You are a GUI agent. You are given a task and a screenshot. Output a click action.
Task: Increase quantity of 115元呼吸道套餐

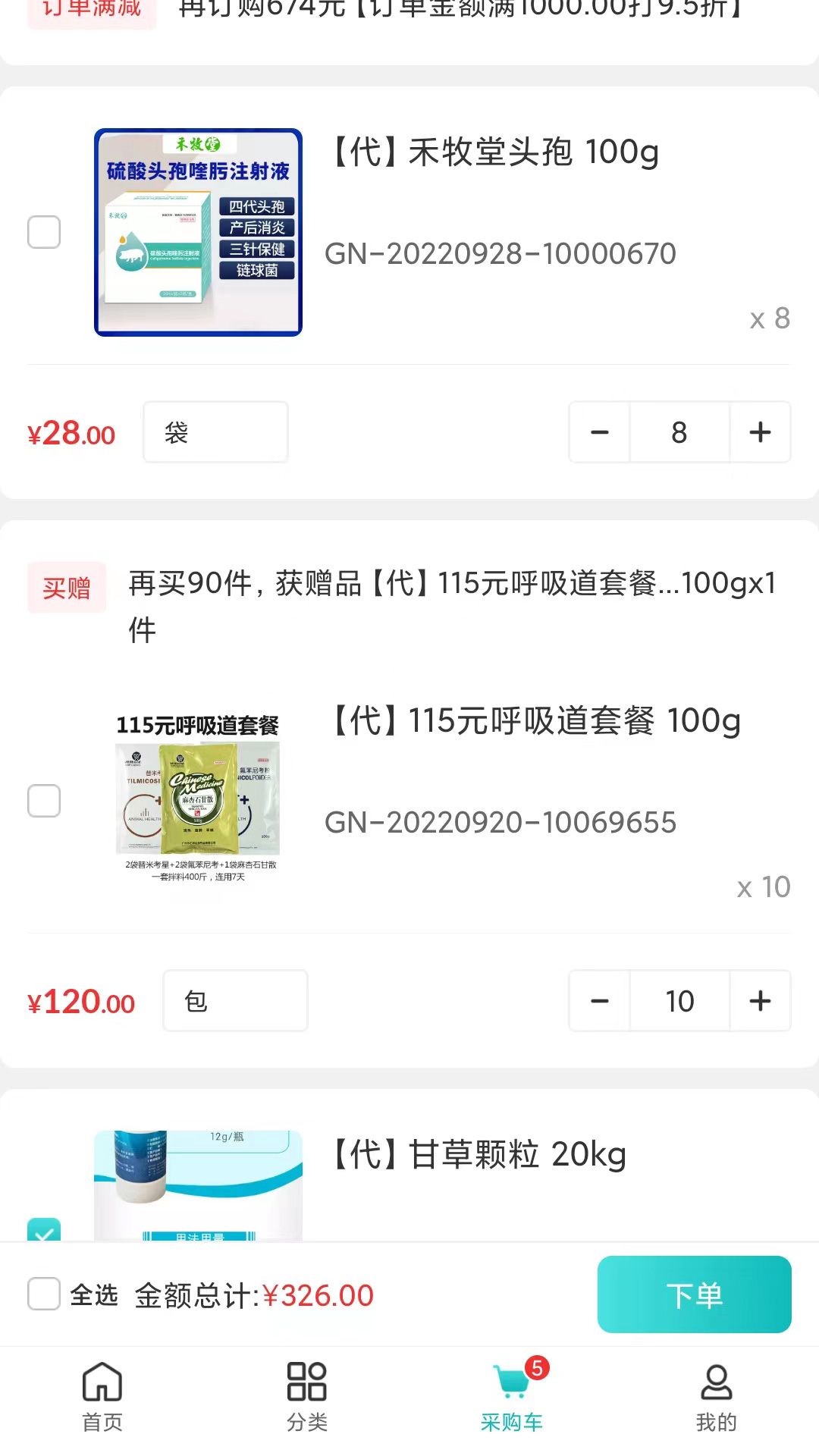click(760, 1001)
